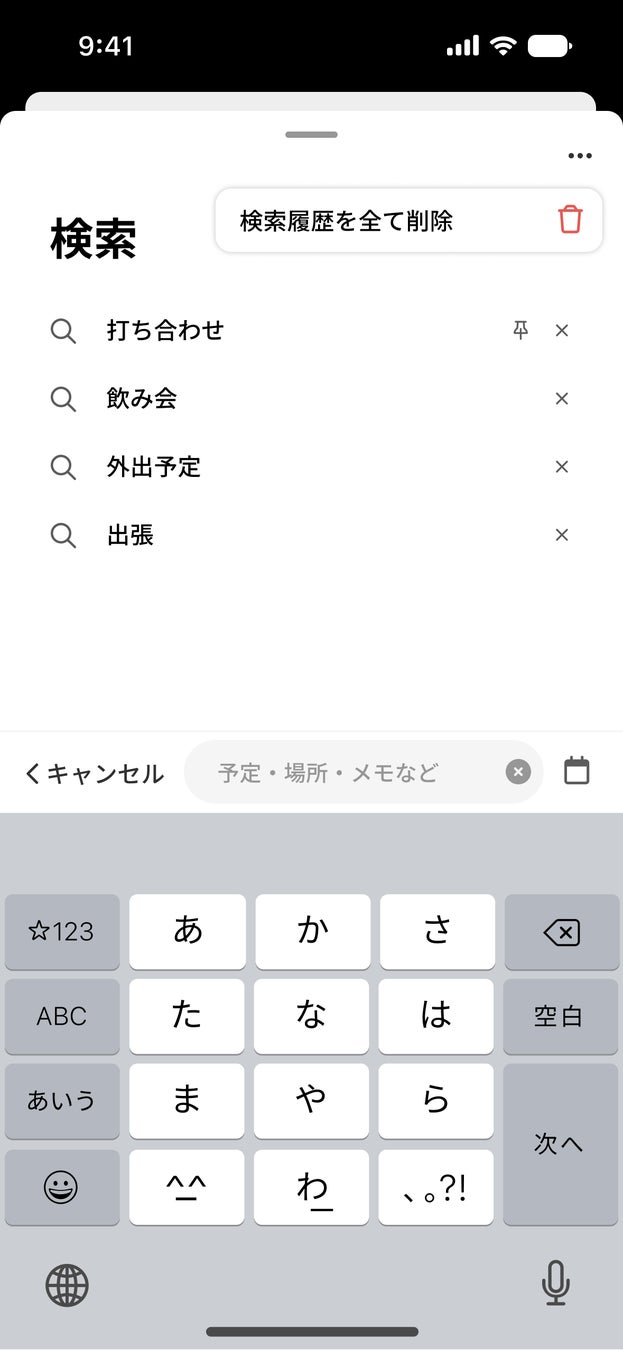Screen dimensions: 623x1350
Task: Open the 出張 past search
Action: [x=130, y=535]
